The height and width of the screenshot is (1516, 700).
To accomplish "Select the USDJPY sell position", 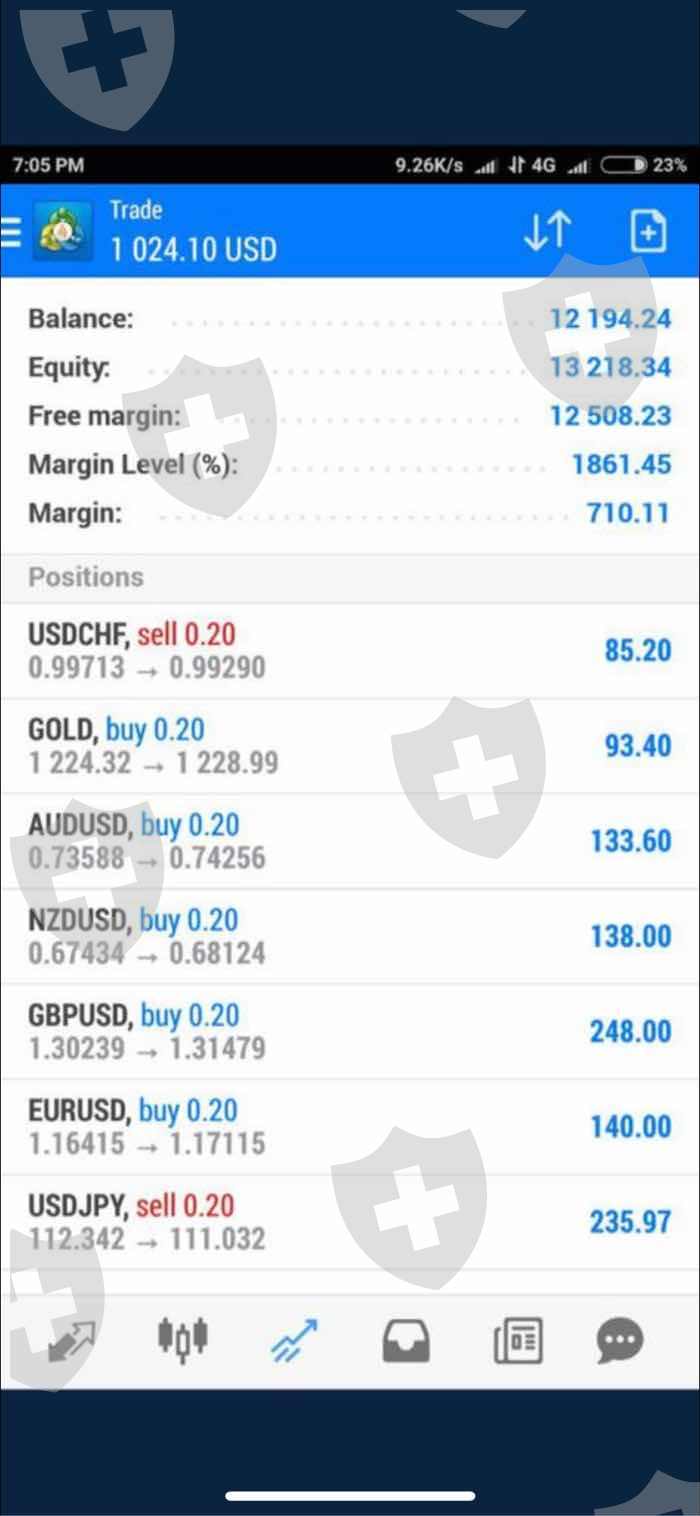I will click(x=350, y=1222).
